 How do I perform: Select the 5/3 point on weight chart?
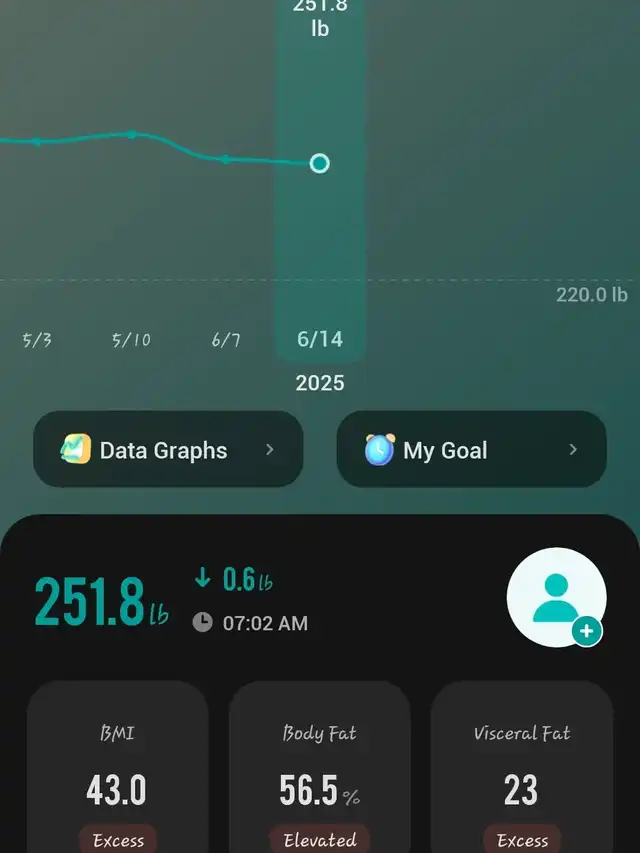(37, 142)
